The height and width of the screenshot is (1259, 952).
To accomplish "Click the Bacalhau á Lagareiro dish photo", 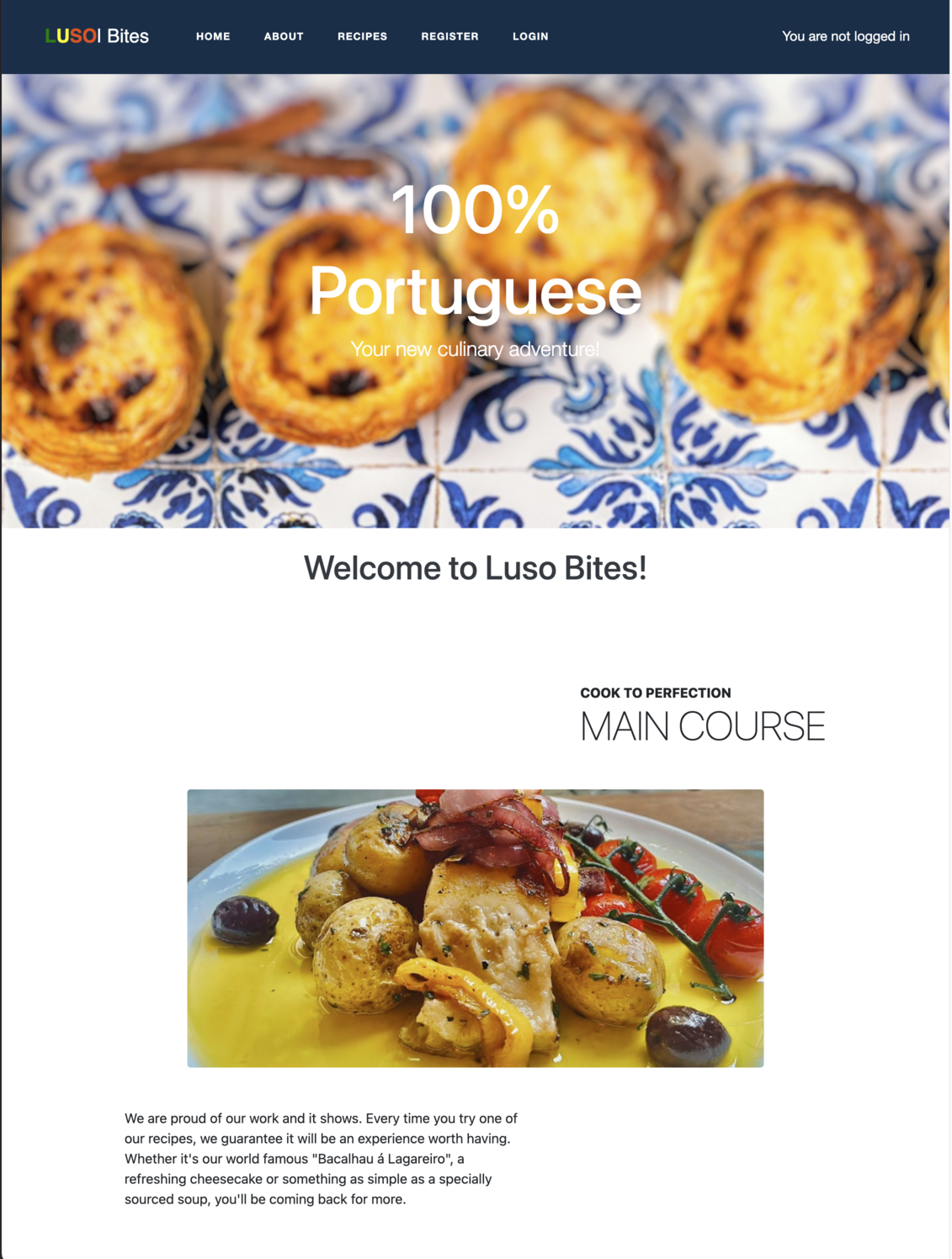I will [x=476, y=926].
